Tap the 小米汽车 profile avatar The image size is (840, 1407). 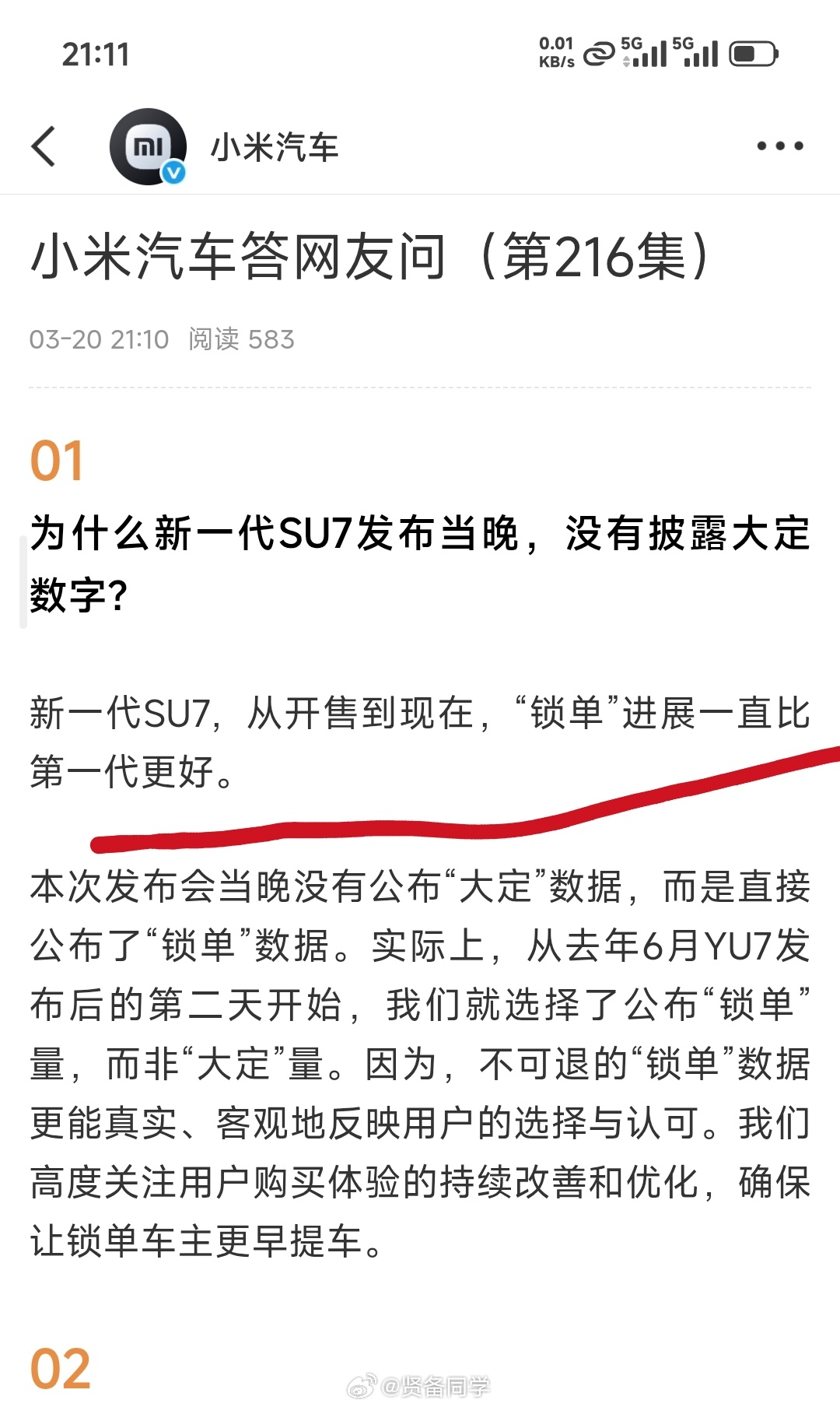click(x=149, y=145)
